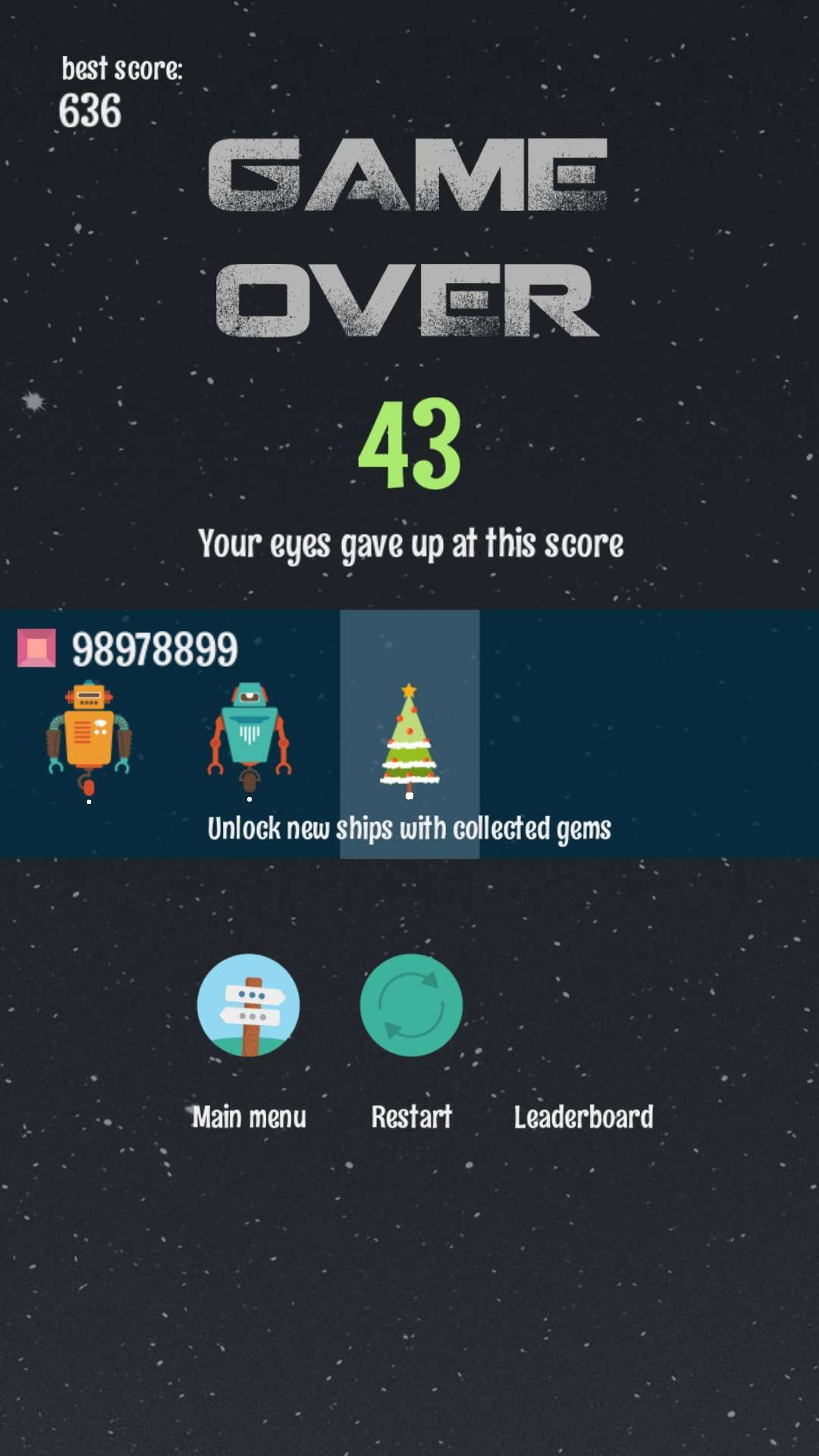This screenshot has height=1456, width=819.
Task: Restart the game
Action: (411, 1006)
